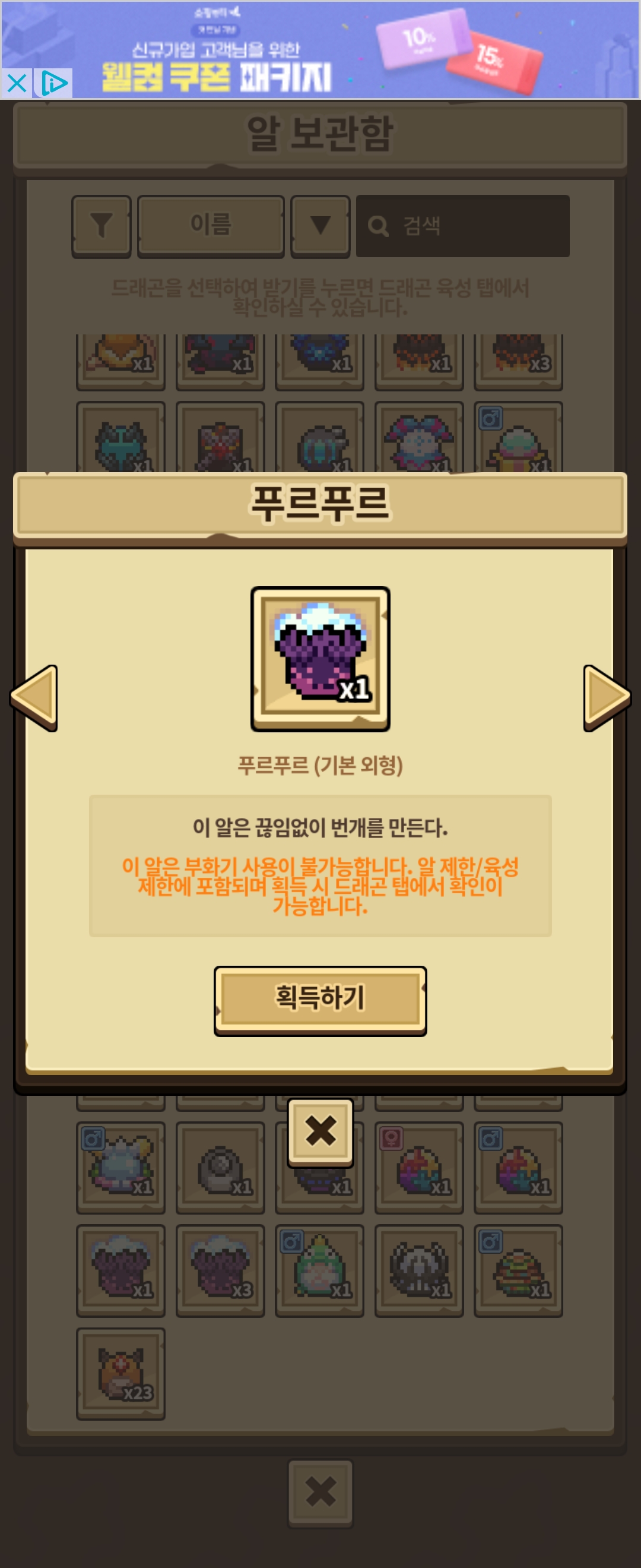Close the ad banner
This screenshot has height=1568, width=641.
(17, 83)
